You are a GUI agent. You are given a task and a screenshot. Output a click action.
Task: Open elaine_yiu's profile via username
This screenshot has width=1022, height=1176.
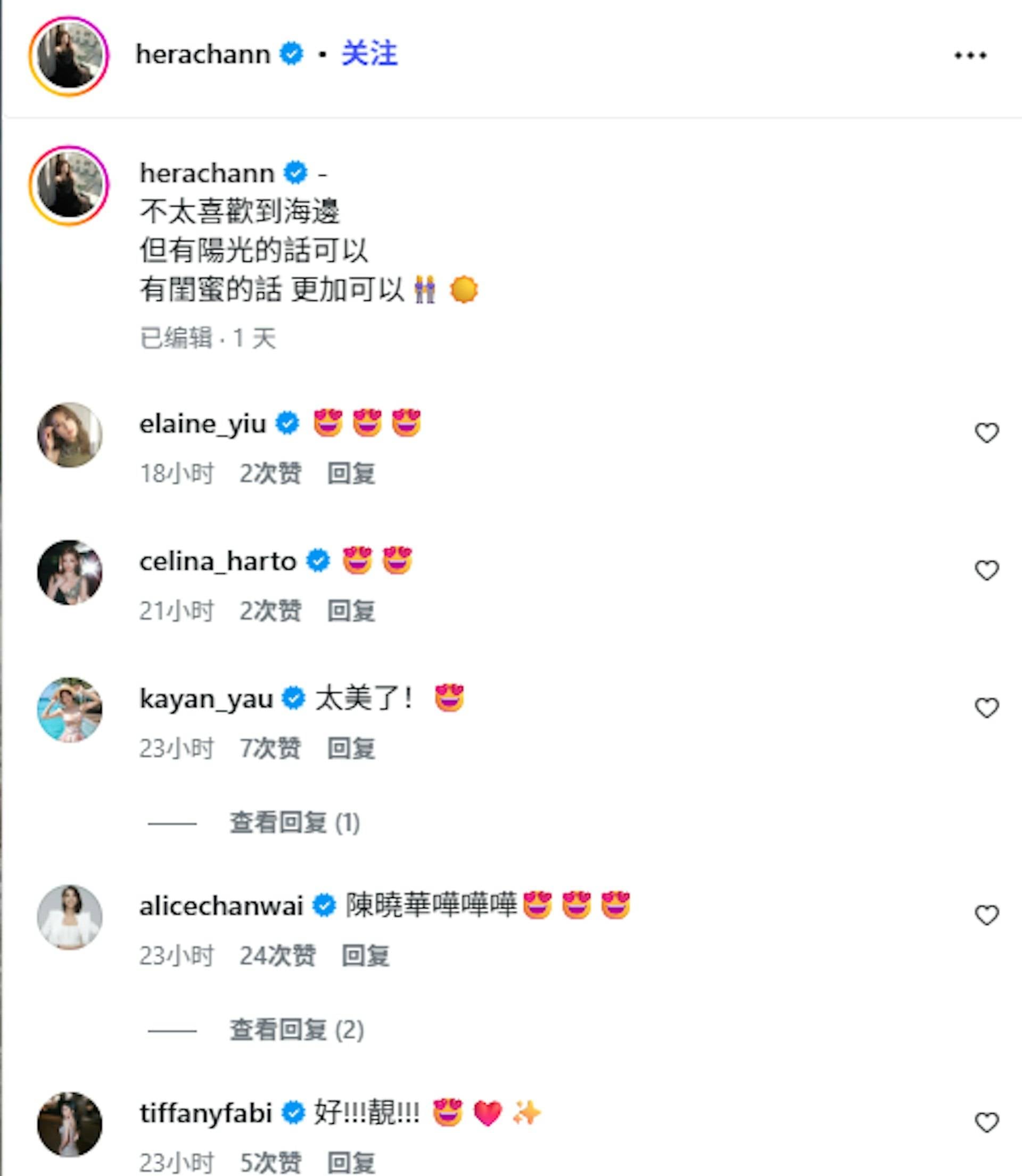(202, 424)
